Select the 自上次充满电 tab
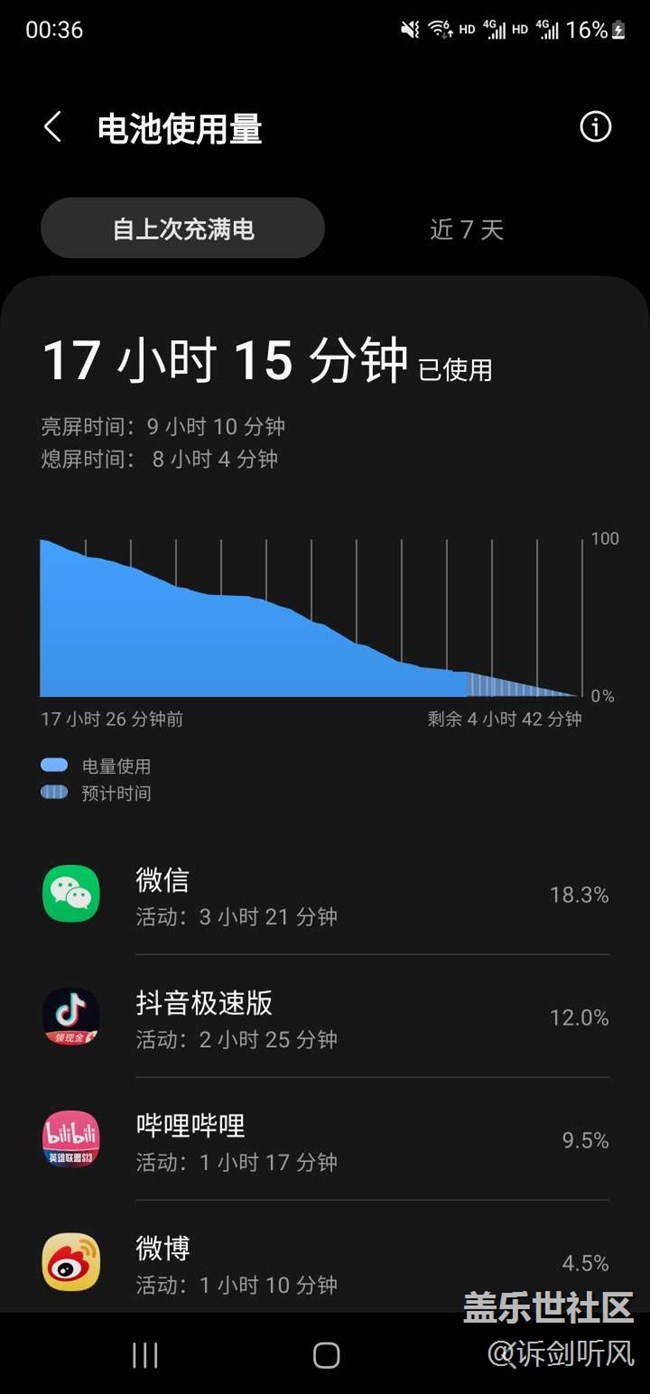The image size is (650, 1394). (183, 229)
